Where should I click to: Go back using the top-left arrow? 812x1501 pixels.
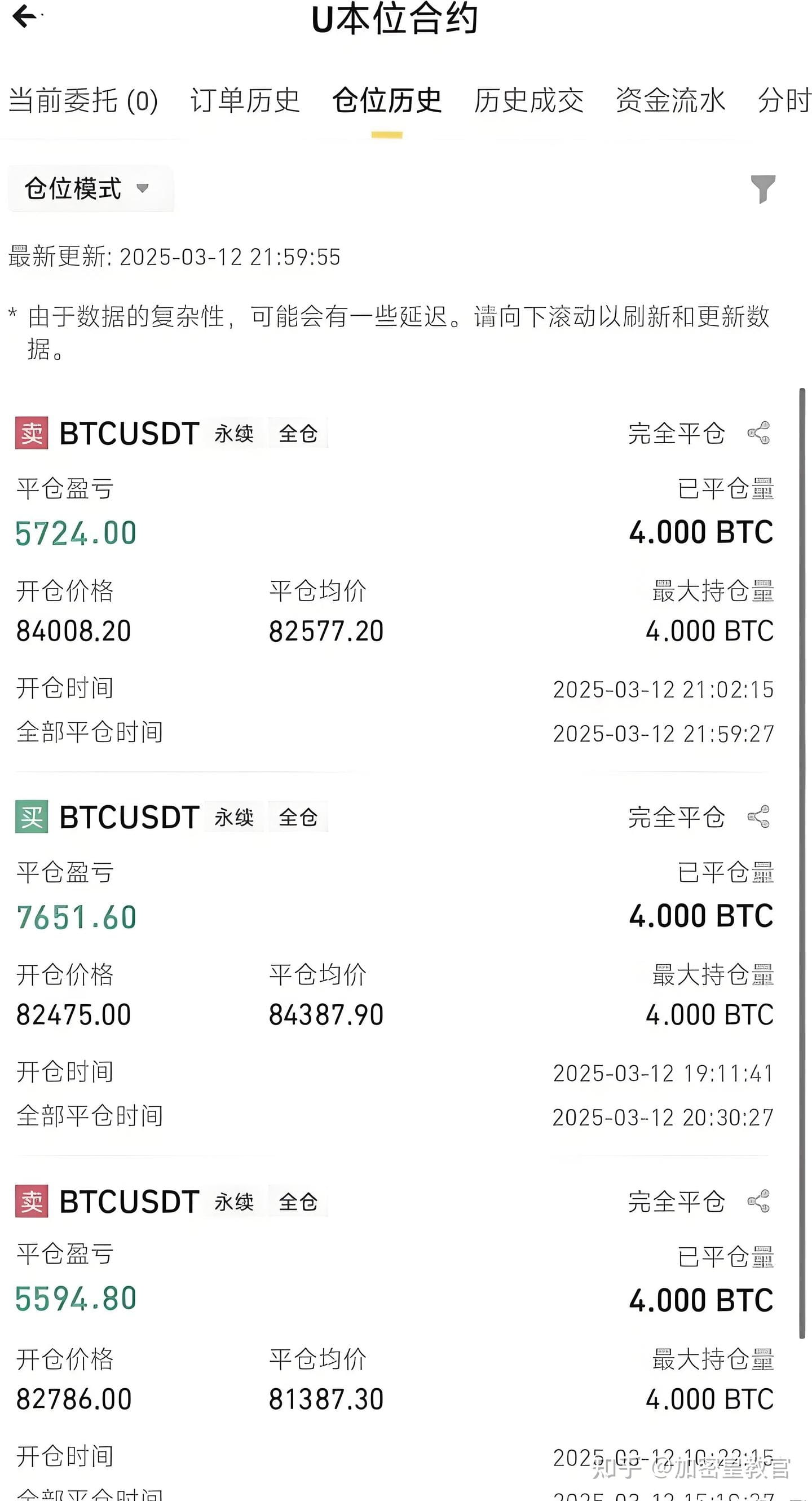[25, 16]
